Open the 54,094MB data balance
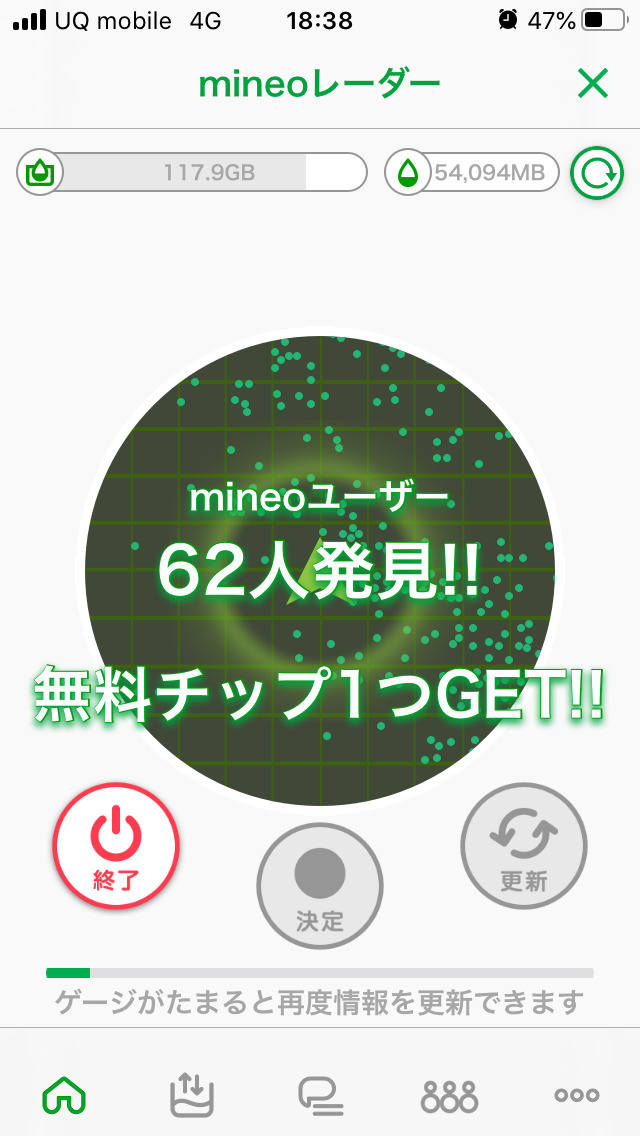This screenshot has width=640, height=1136. coord(472,173)
